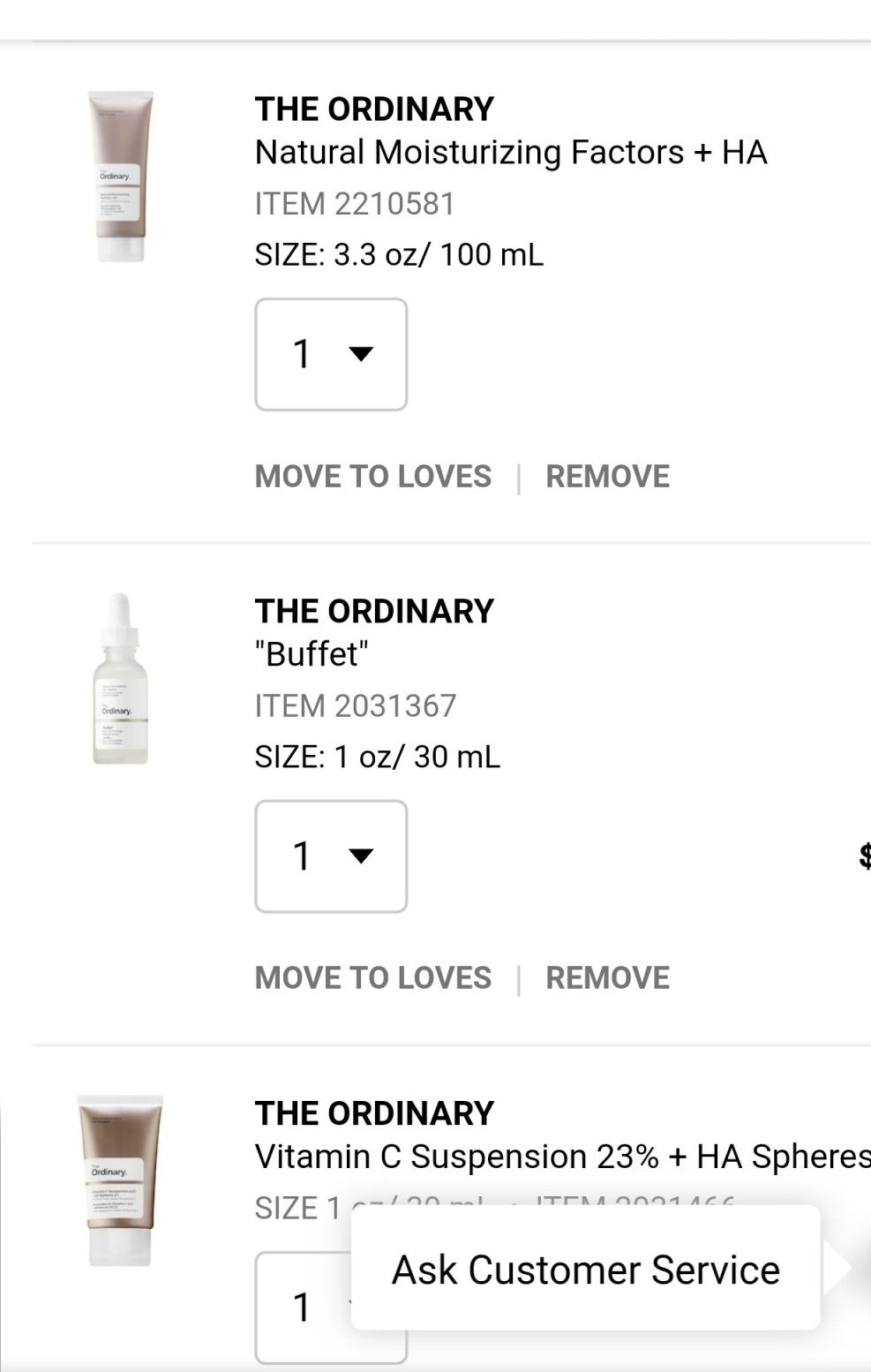The height and width of the screenshot is (1372, 871).
Task: View Natural Moisturizing Factors product image
Action: (120, 177)
